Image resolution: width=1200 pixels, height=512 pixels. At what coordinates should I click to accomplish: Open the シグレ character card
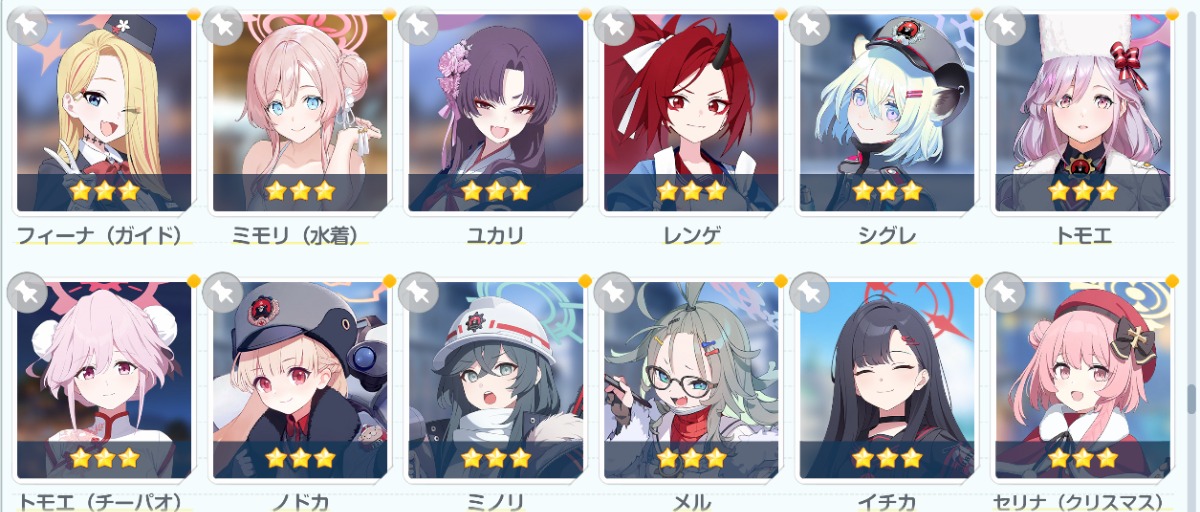coord(887,110)
